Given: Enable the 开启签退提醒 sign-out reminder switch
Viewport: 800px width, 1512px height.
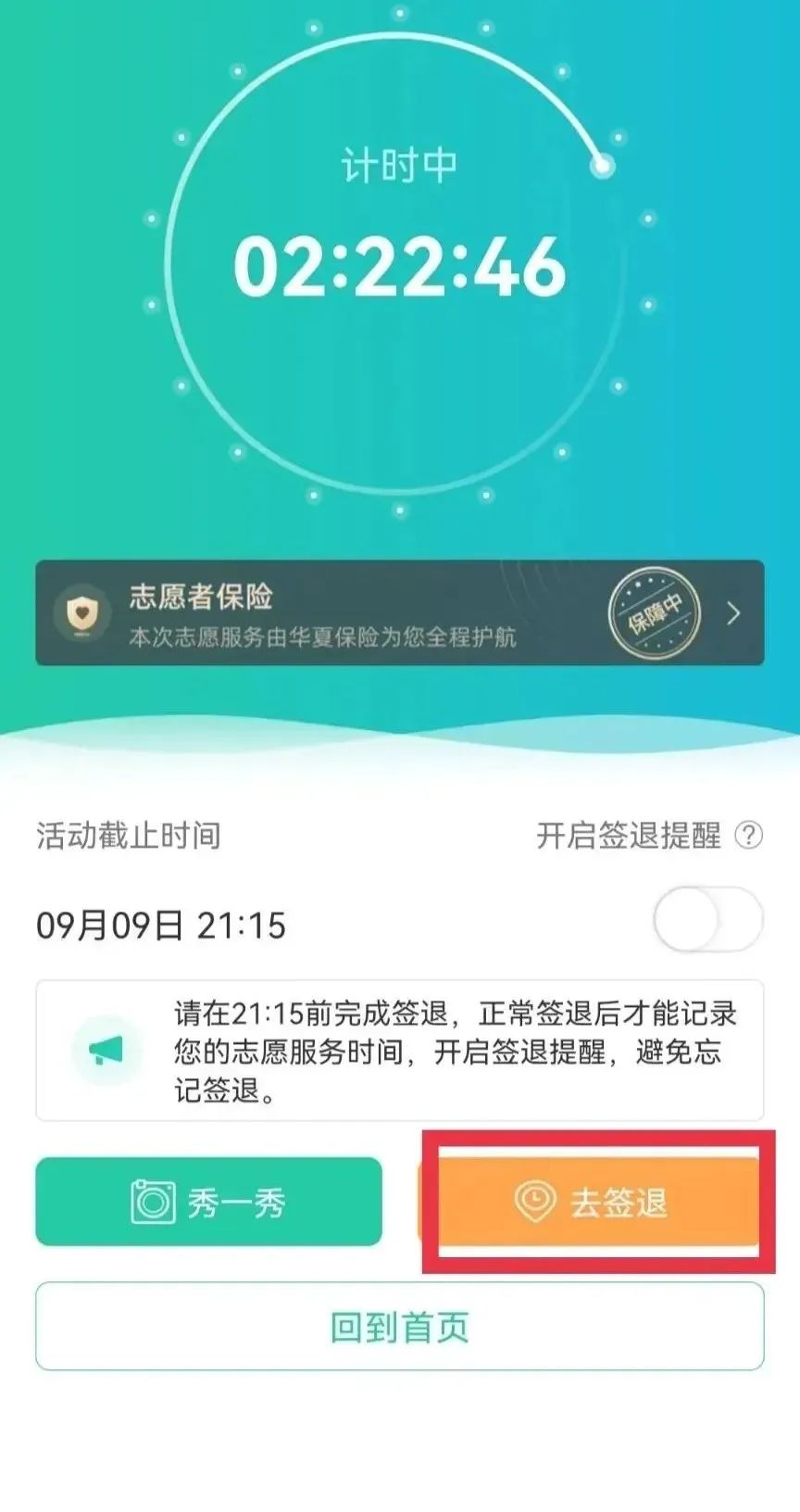Looking at the screenshot, I should (707, 920).
